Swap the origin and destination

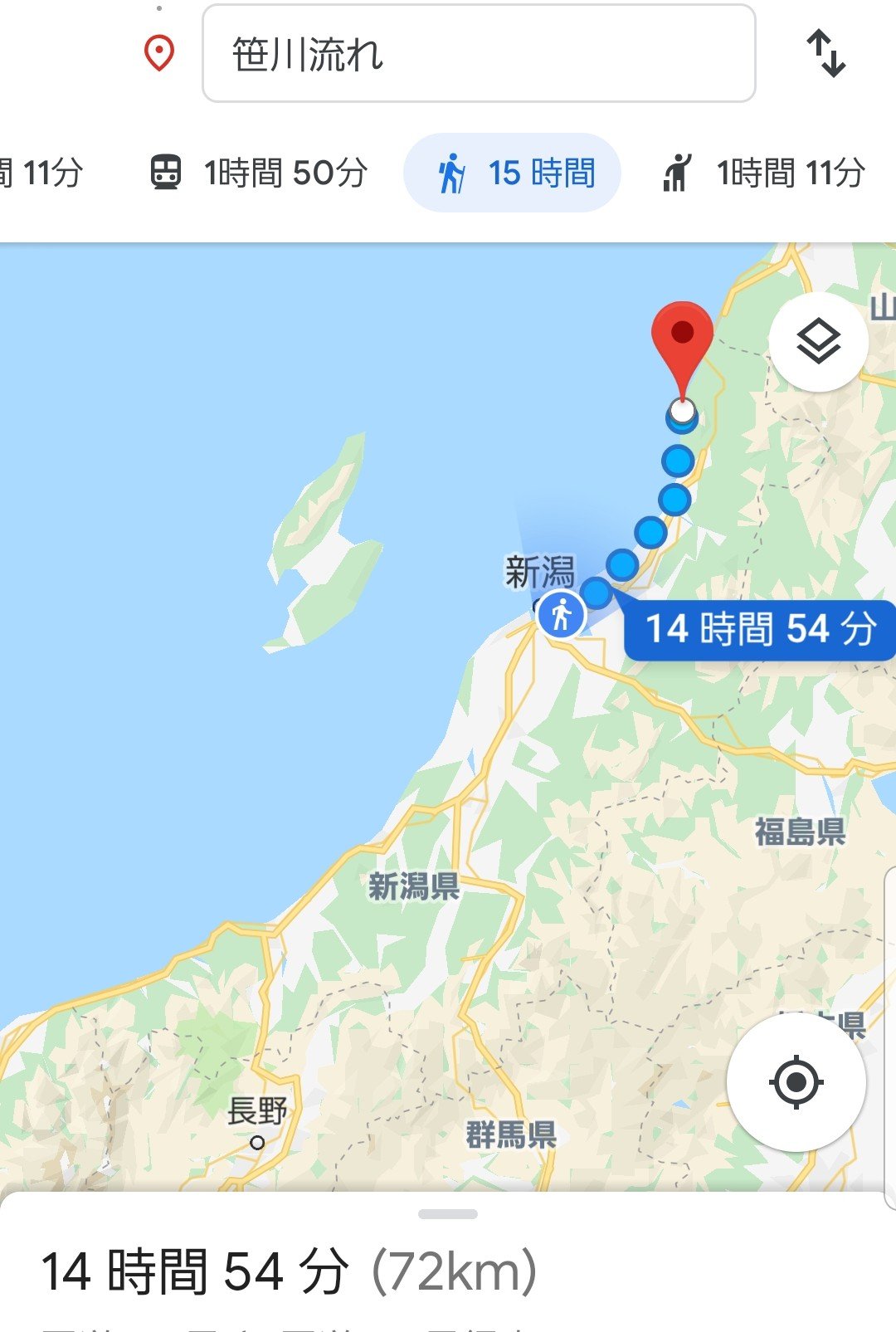[826, 54]
